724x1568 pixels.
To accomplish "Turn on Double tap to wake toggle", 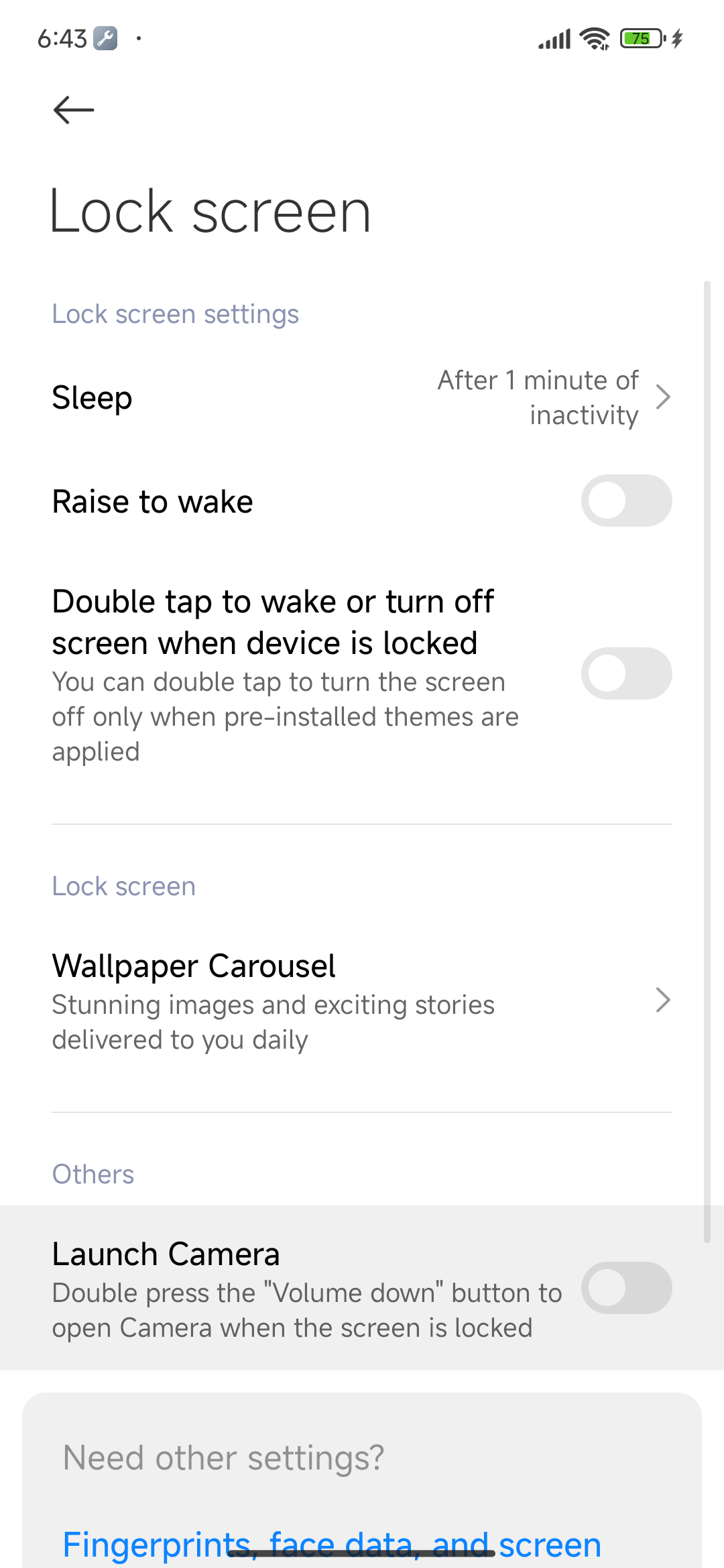I will point(626,673).
